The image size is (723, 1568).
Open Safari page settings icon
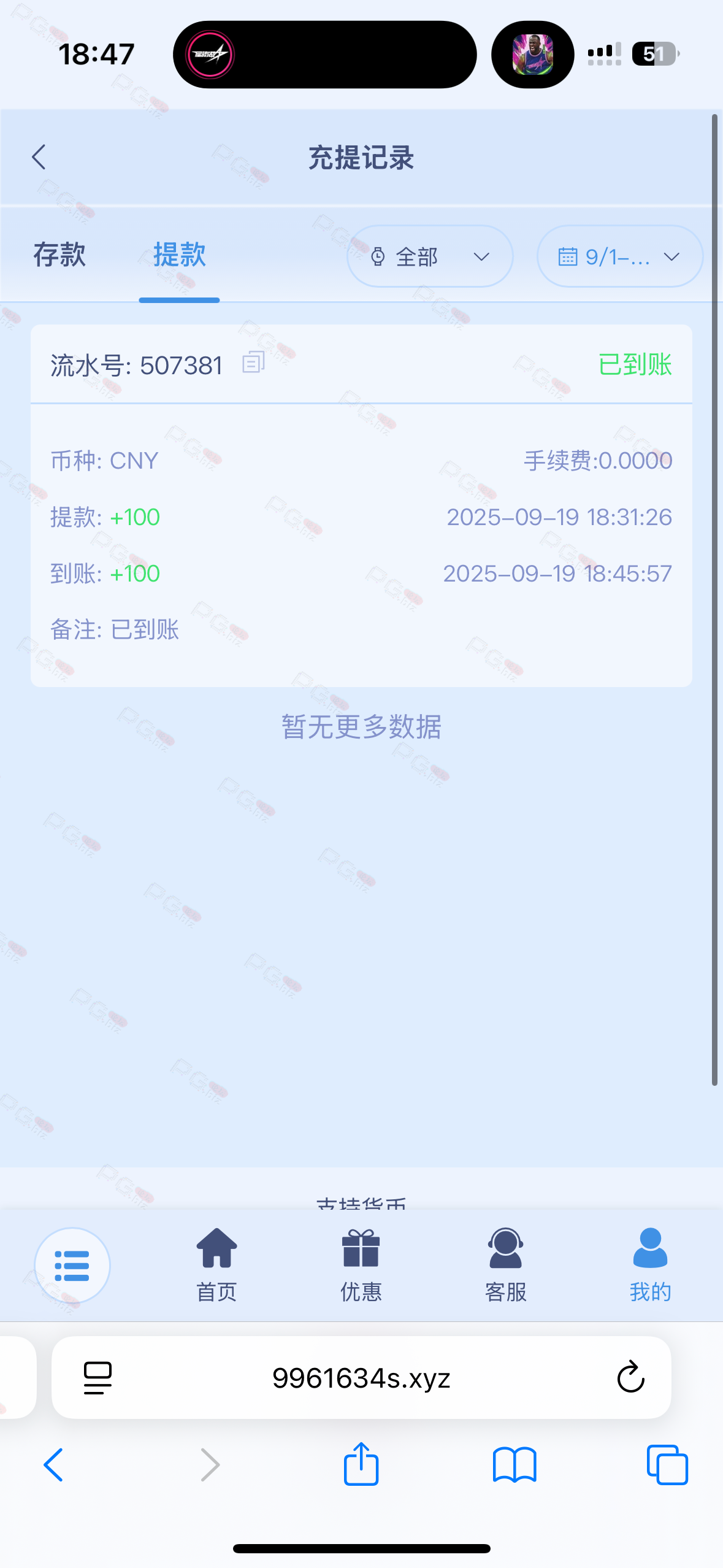click(98, 1378)
